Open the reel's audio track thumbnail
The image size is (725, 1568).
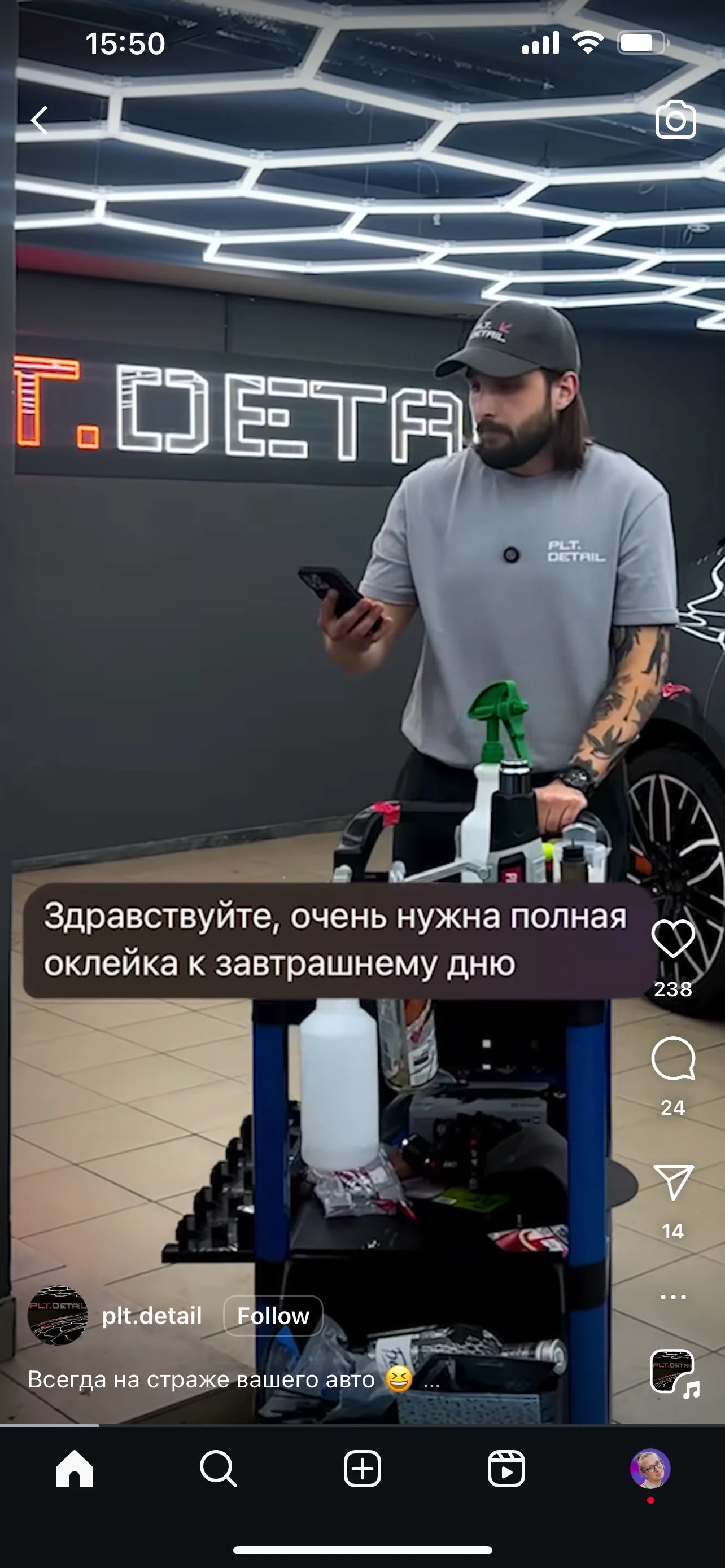674,1372
